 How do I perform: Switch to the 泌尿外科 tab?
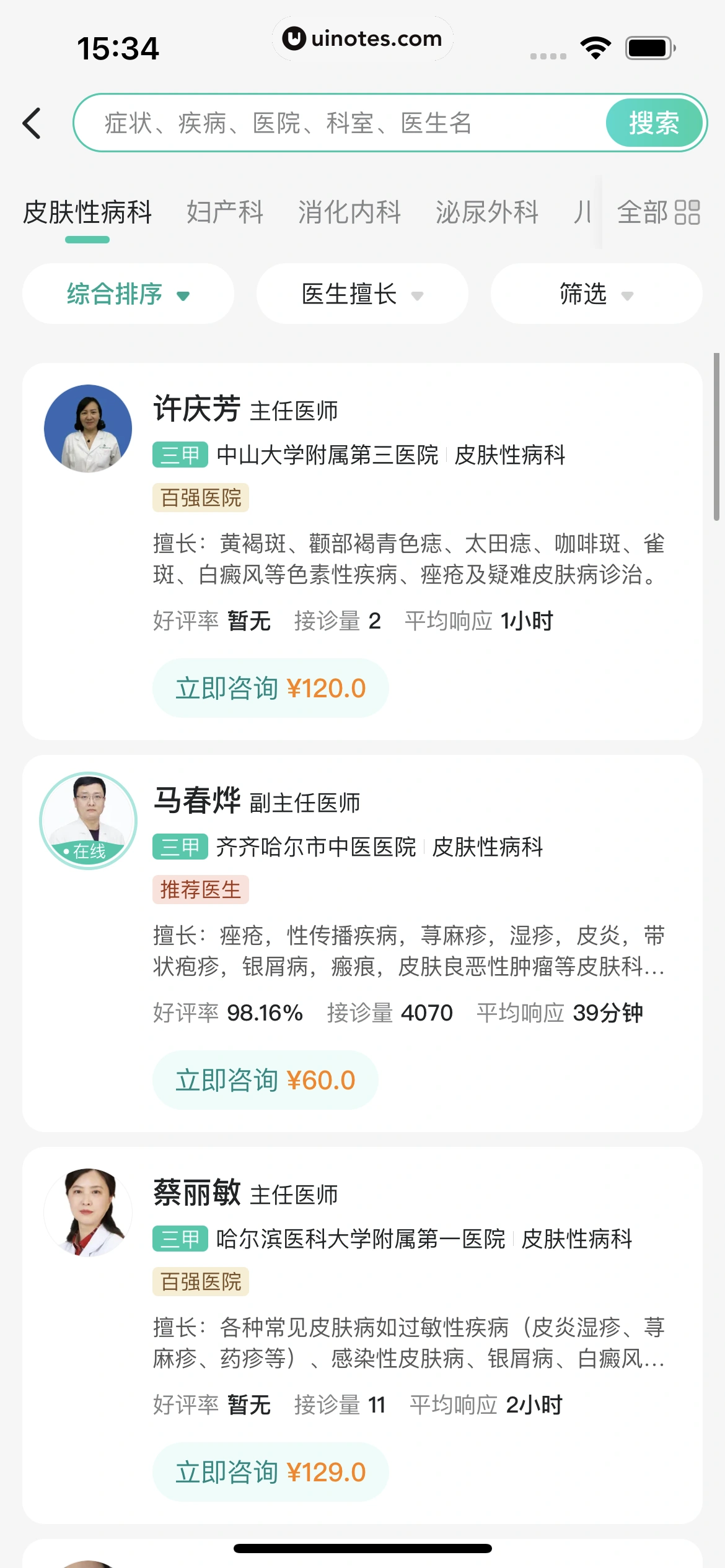[487, 212]
